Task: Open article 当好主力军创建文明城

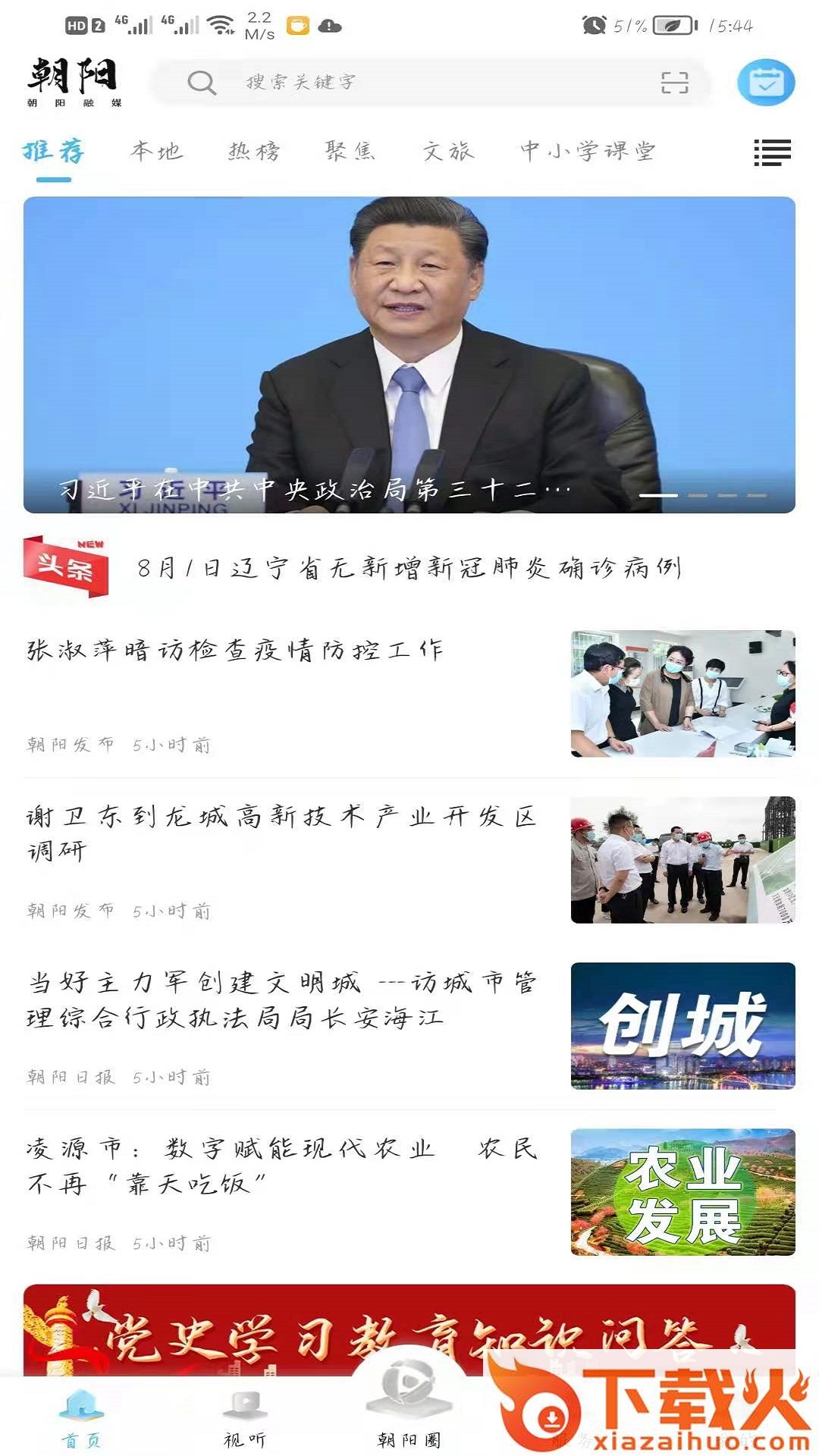Action: coord(282,999)
